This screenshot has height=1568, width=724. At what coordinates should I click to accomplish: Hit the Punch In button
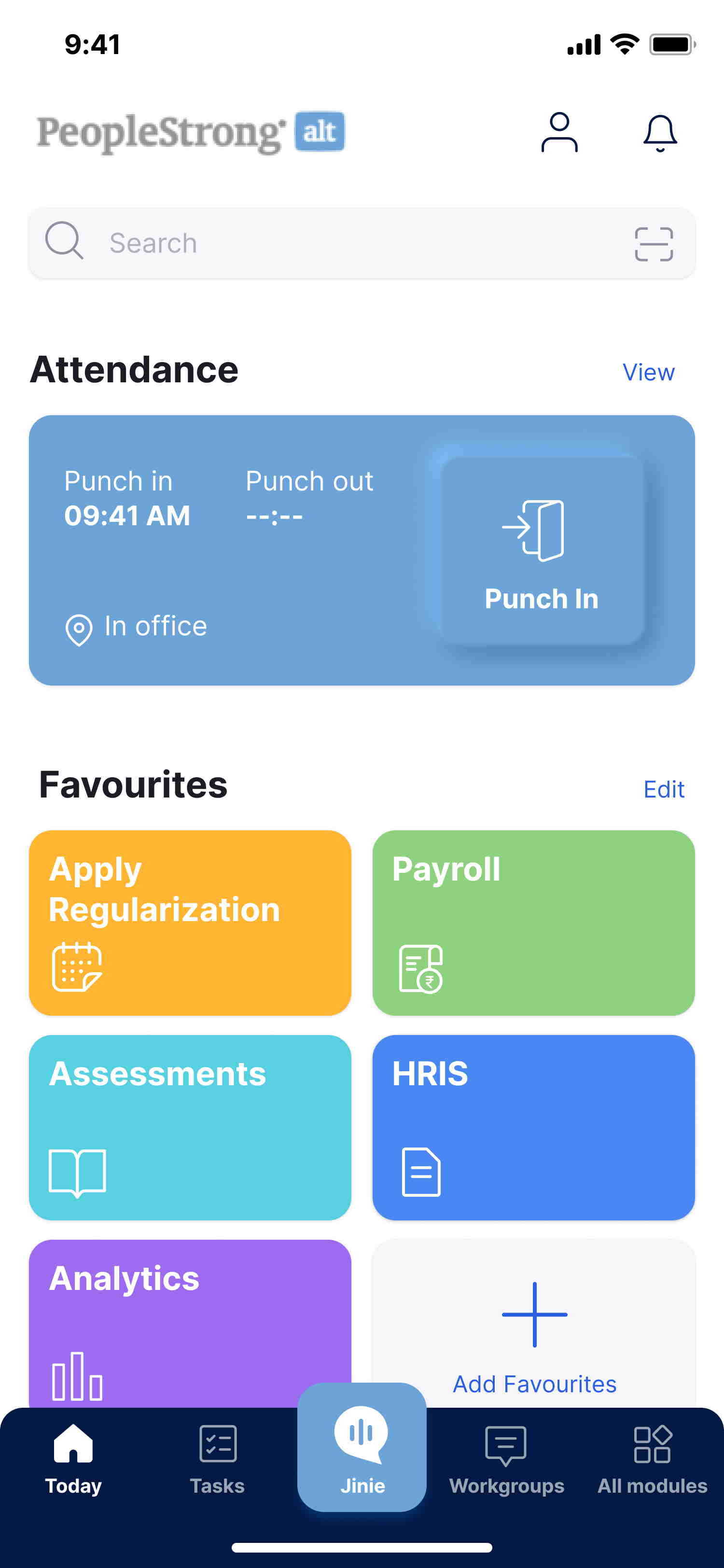click(x=542, y=551)
